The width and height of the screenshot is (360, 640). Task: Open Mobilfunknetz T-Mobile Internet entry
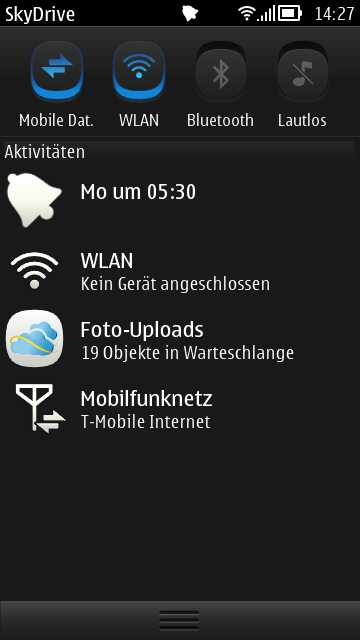[180, 408]
